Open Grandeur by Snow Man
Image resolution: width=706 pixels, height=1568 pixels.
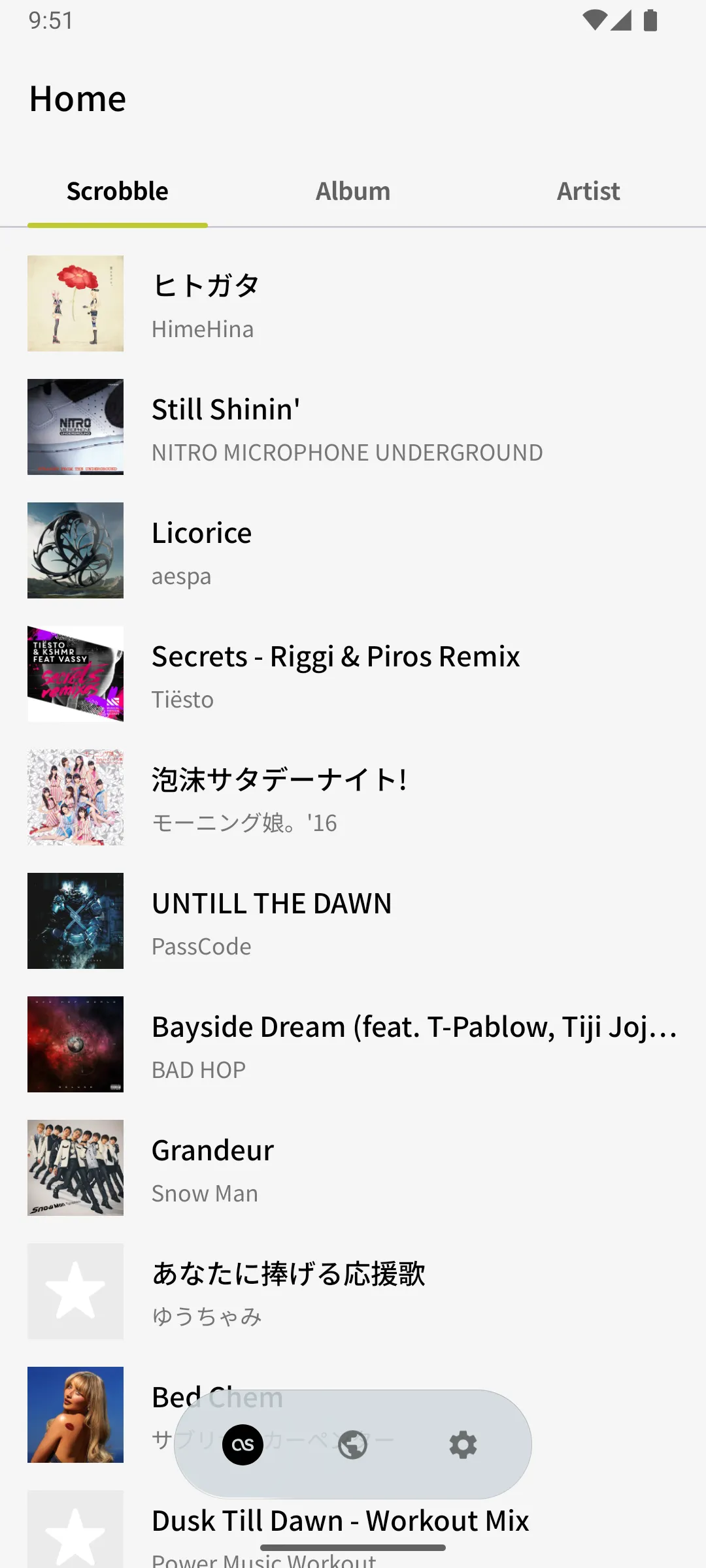[x=353, y=1168]
